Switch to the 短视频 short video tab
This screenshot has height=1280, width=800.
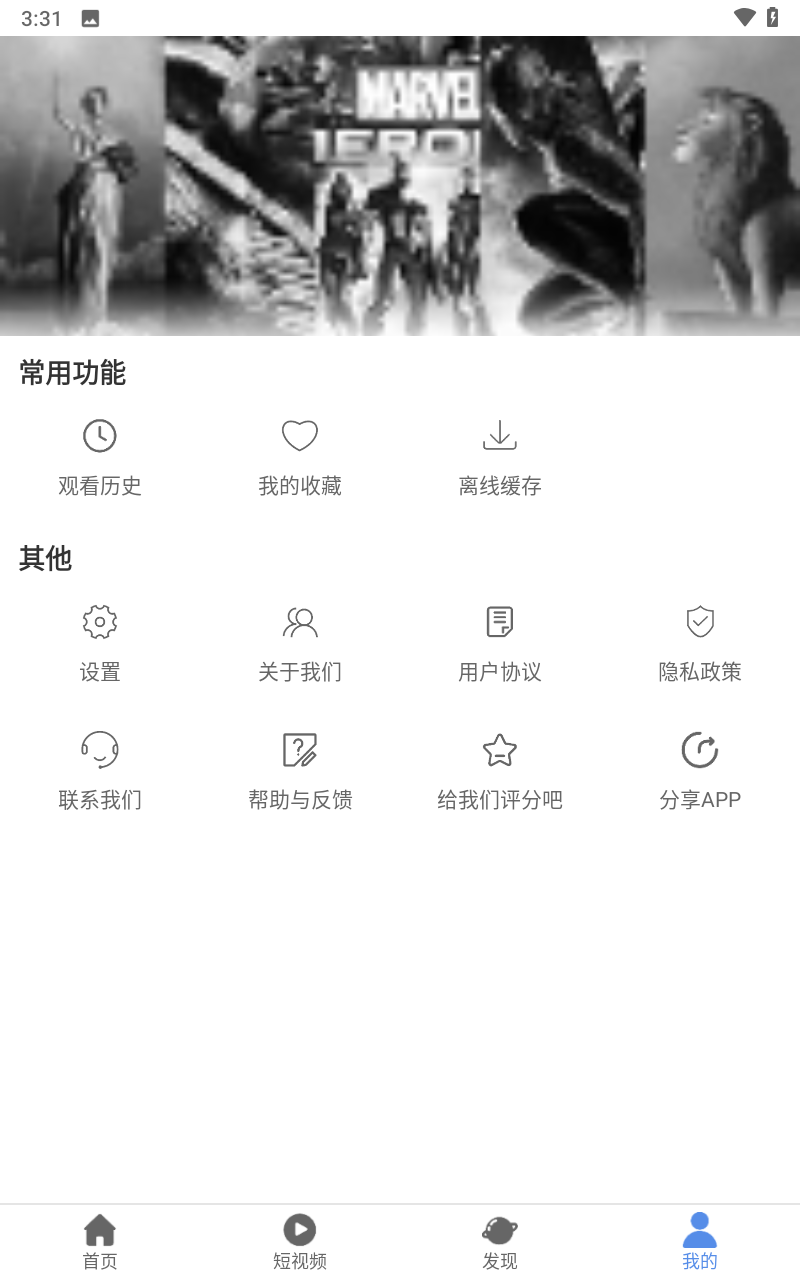click(x=300, y=1240)
